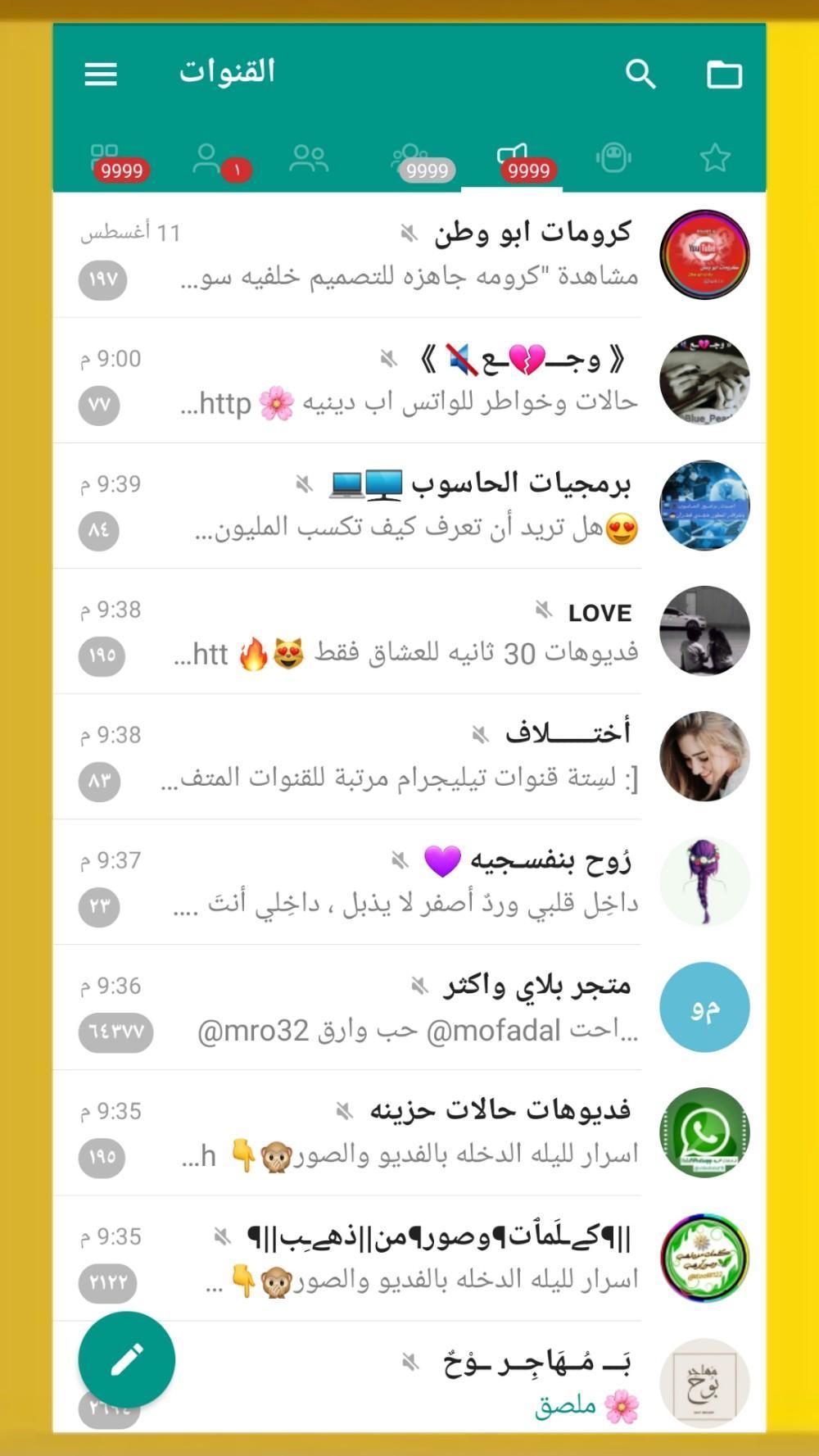Viewport: 819px width, 1456px height.
Task: Open the channel متجر بلاي واكثر
Action: tap(409, 1007)
